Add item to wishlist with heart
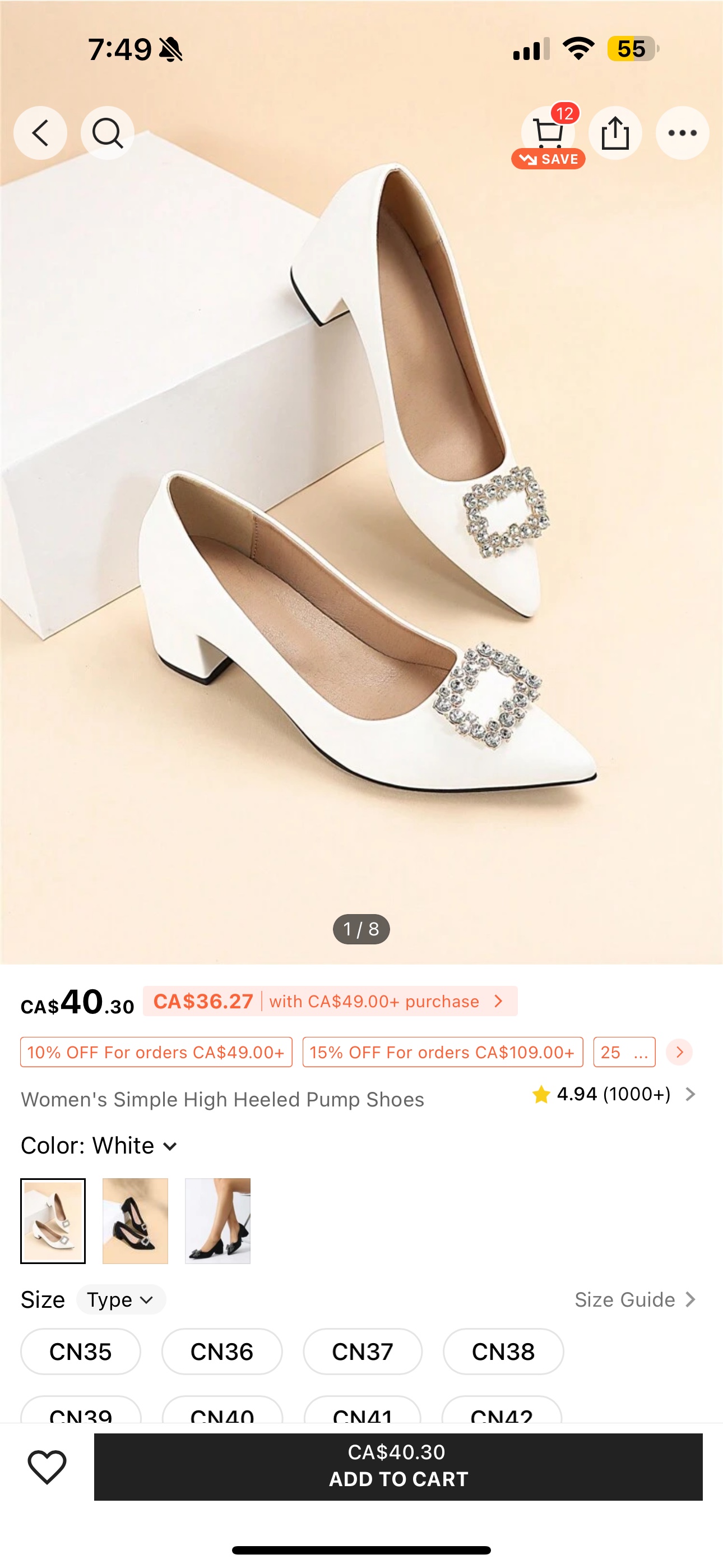 pos(47,1466)
